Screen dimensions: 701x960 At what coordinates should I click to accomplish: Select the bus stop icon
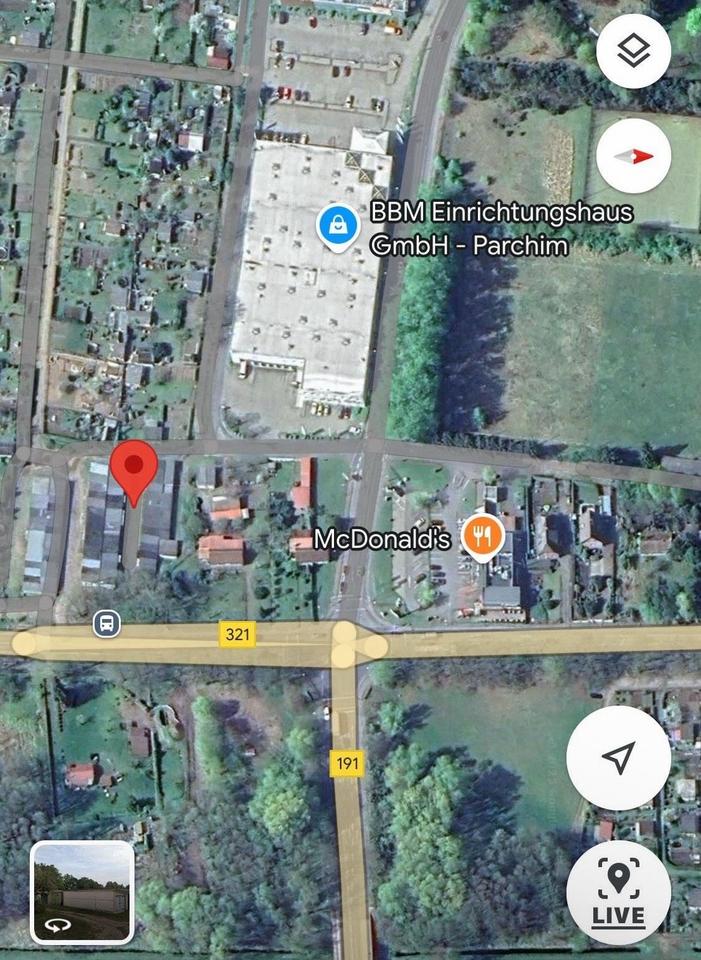[x=107, y=625]
